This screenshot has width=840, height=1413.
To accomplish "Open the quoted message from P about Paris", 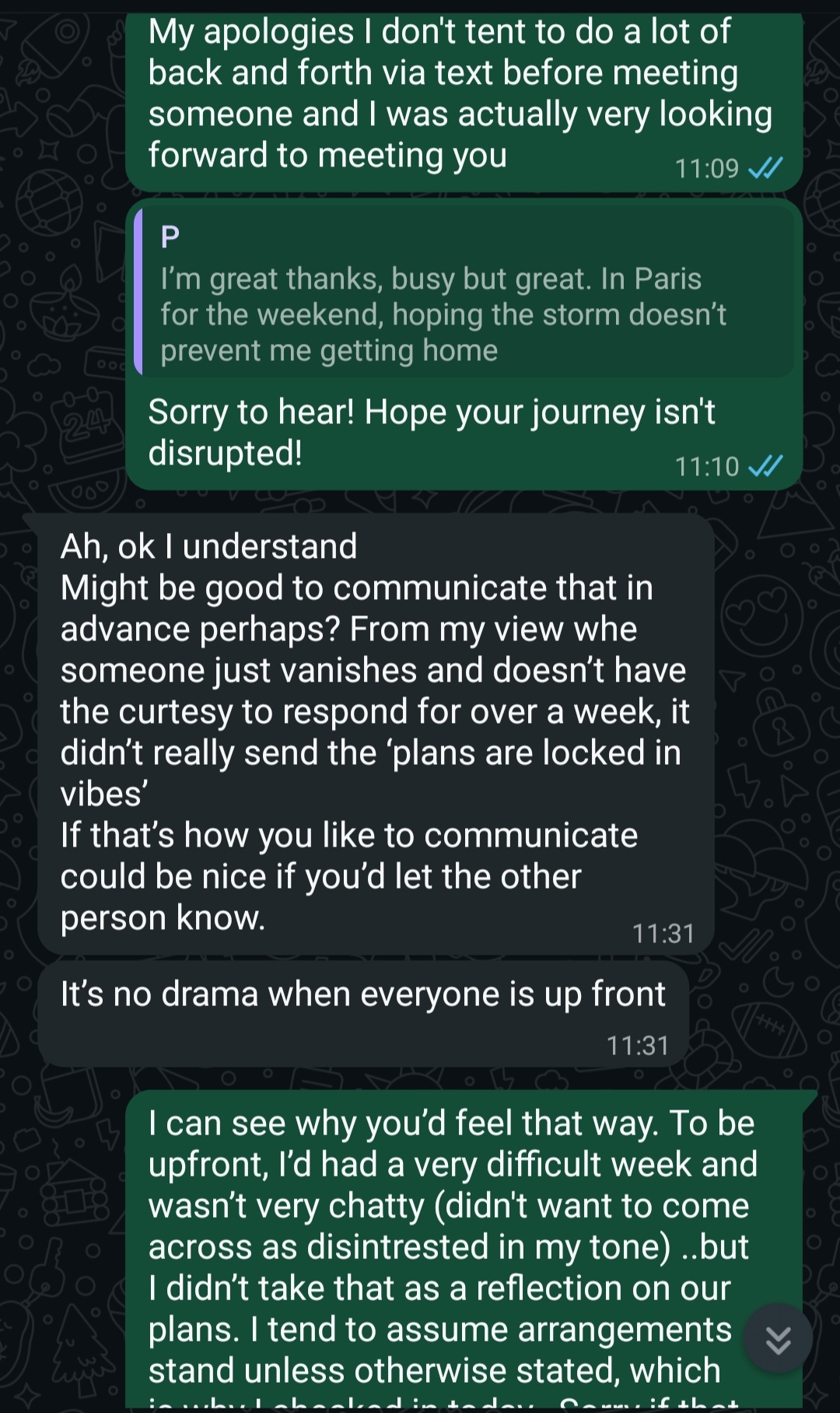I will point(464,294).
